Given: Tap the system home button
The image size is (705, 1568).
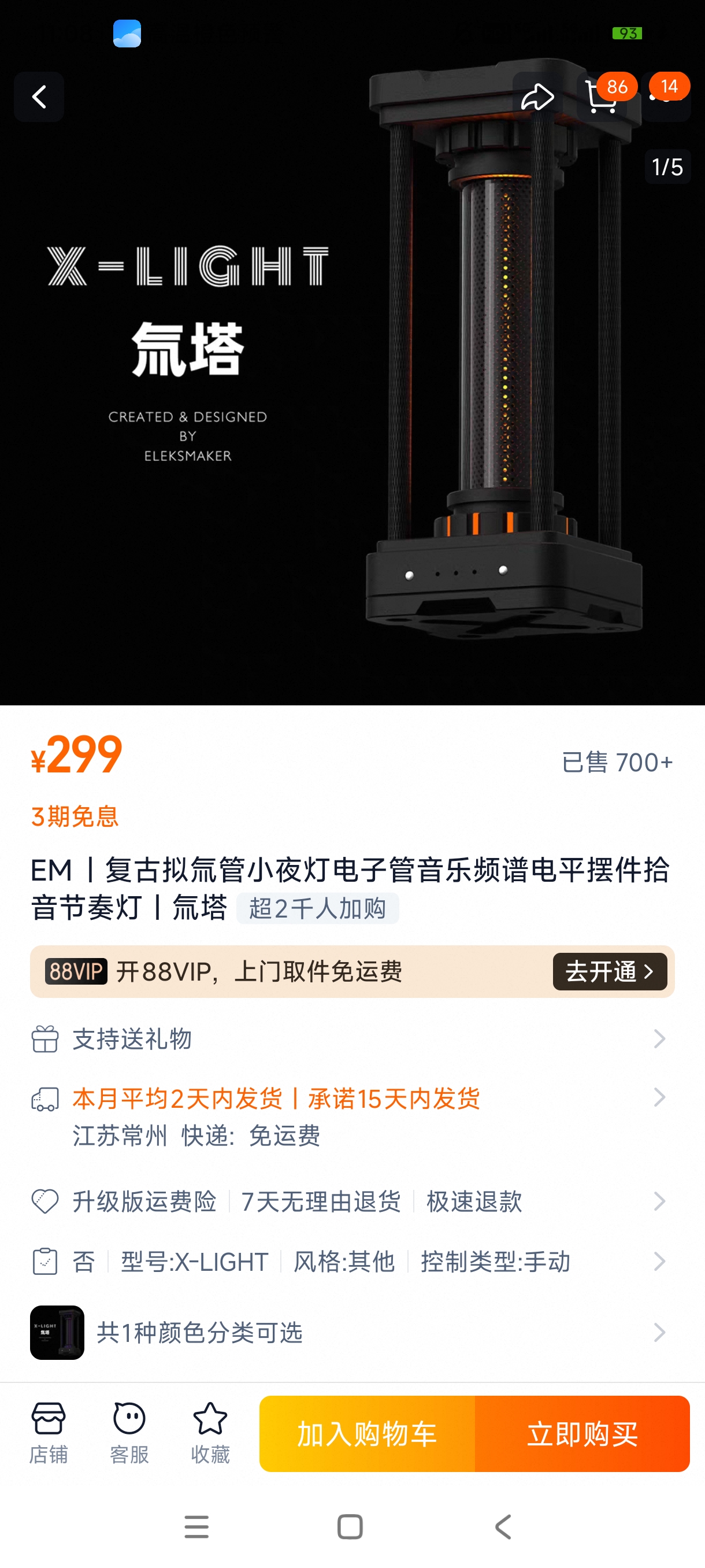Looking at the screenshot, I should click(350, 1526).
